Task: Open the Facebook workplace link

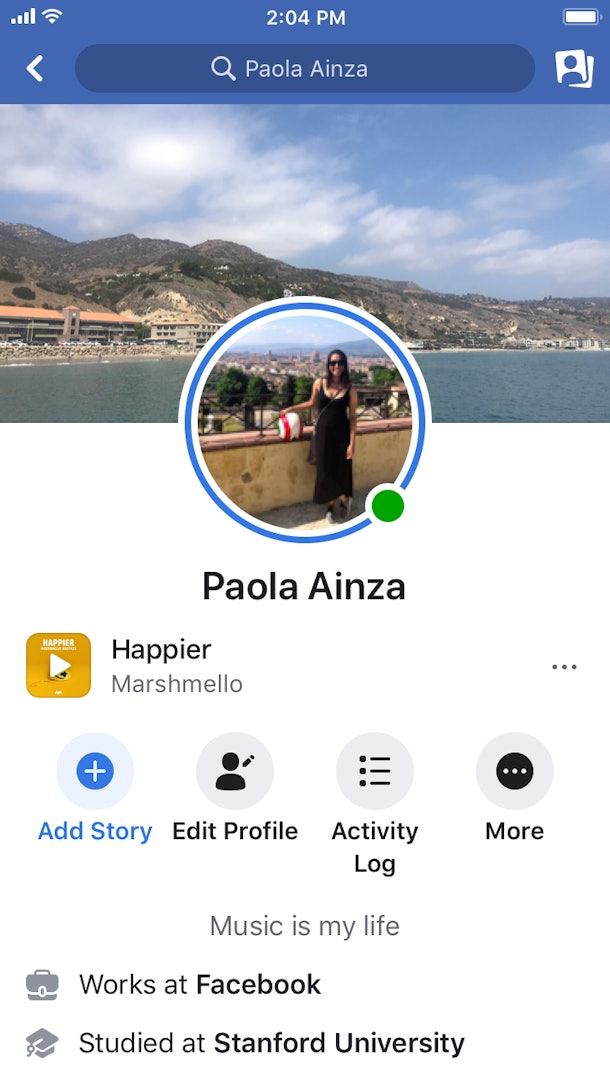Action: coord(258,984)
